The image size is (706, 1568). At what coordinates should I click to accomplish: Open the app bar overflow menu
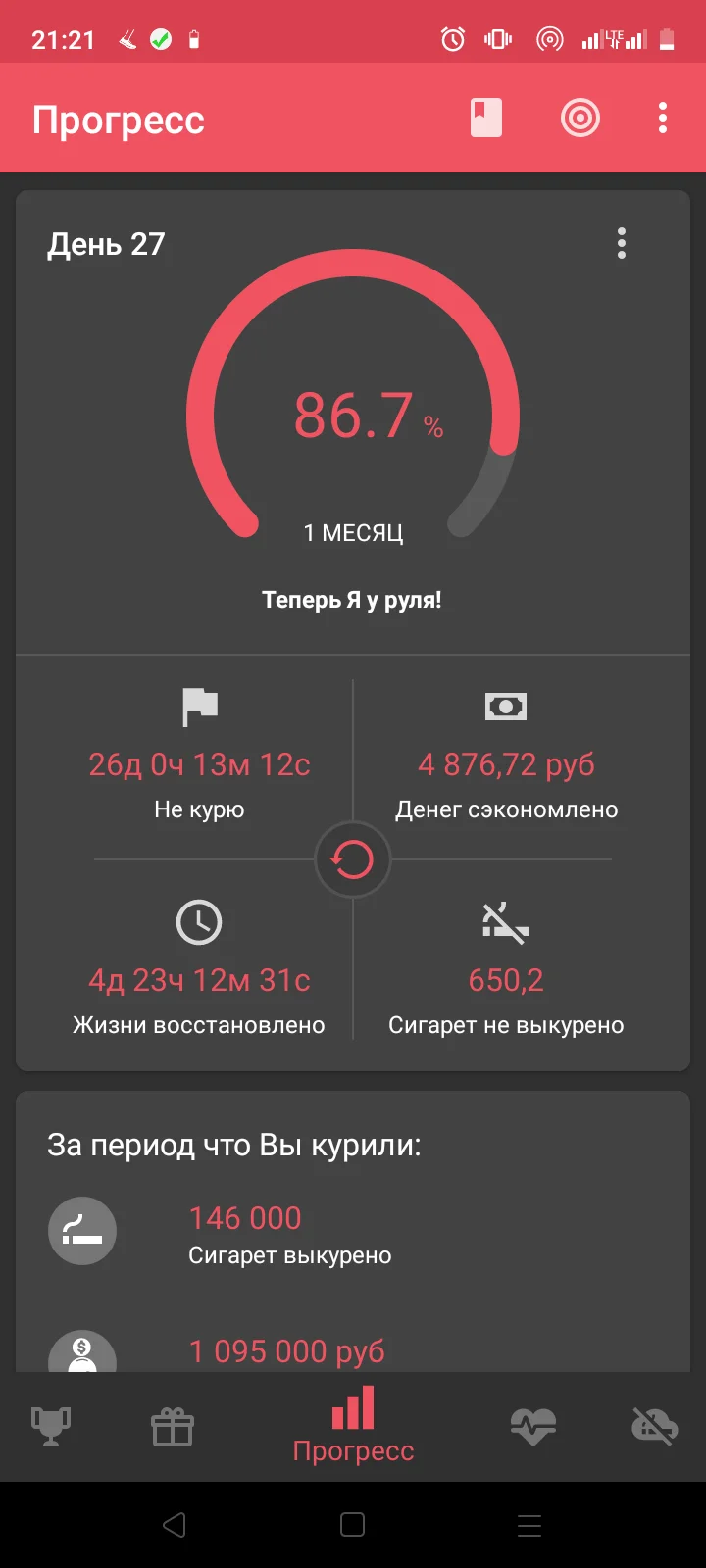(663, 119)
